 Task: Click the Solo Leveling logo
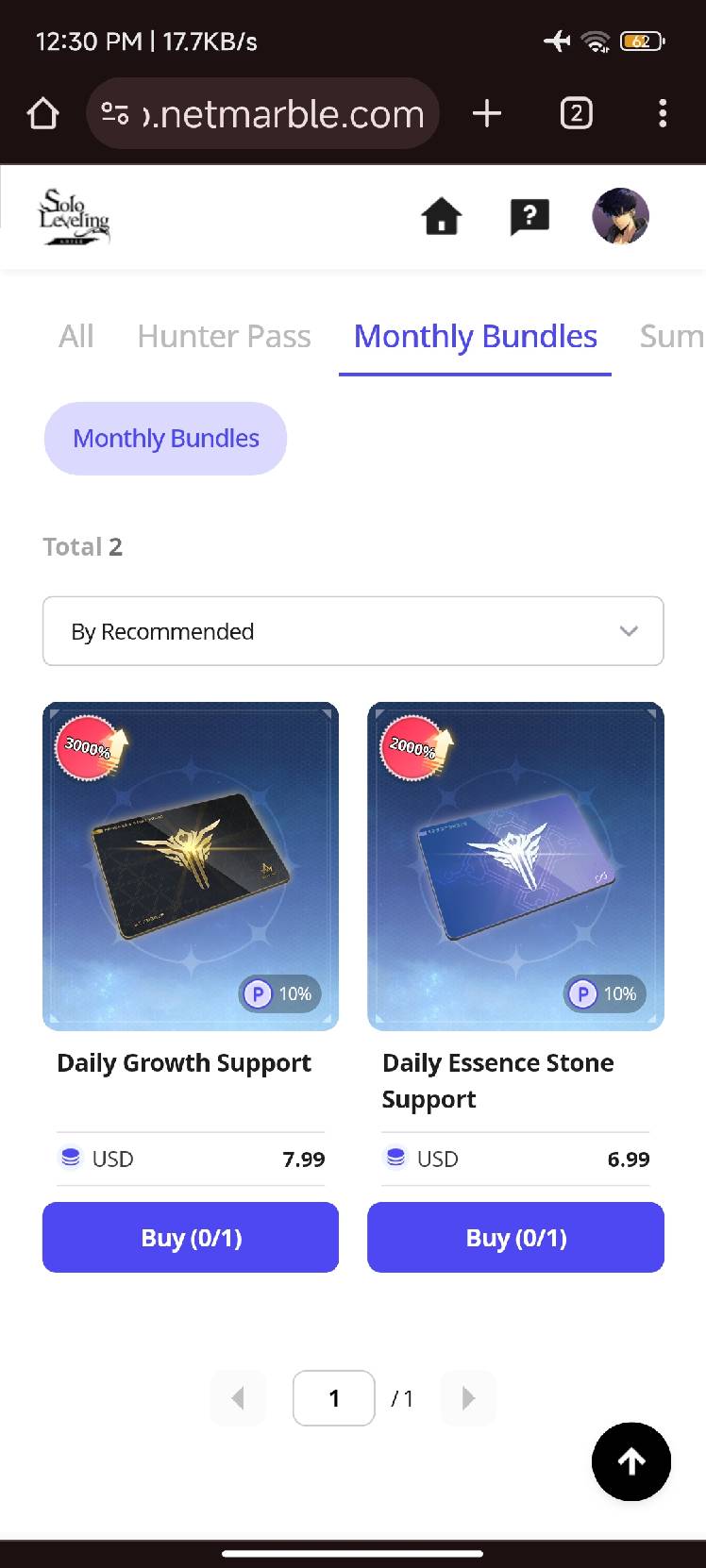pyautogui.click(x=74, y=216)
